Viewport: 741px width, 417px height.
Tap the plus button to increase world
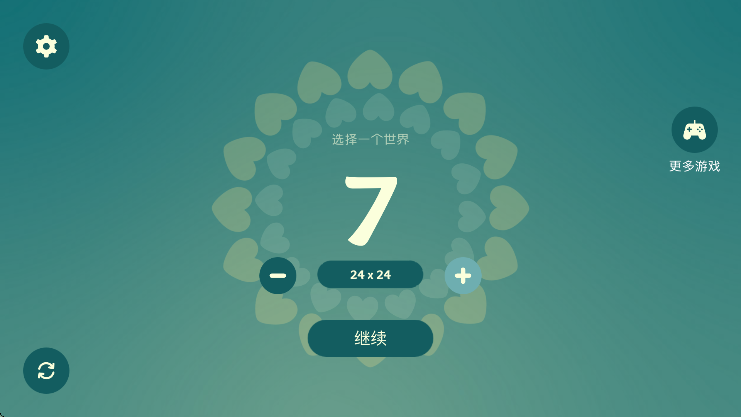click(x=463, y=275)
